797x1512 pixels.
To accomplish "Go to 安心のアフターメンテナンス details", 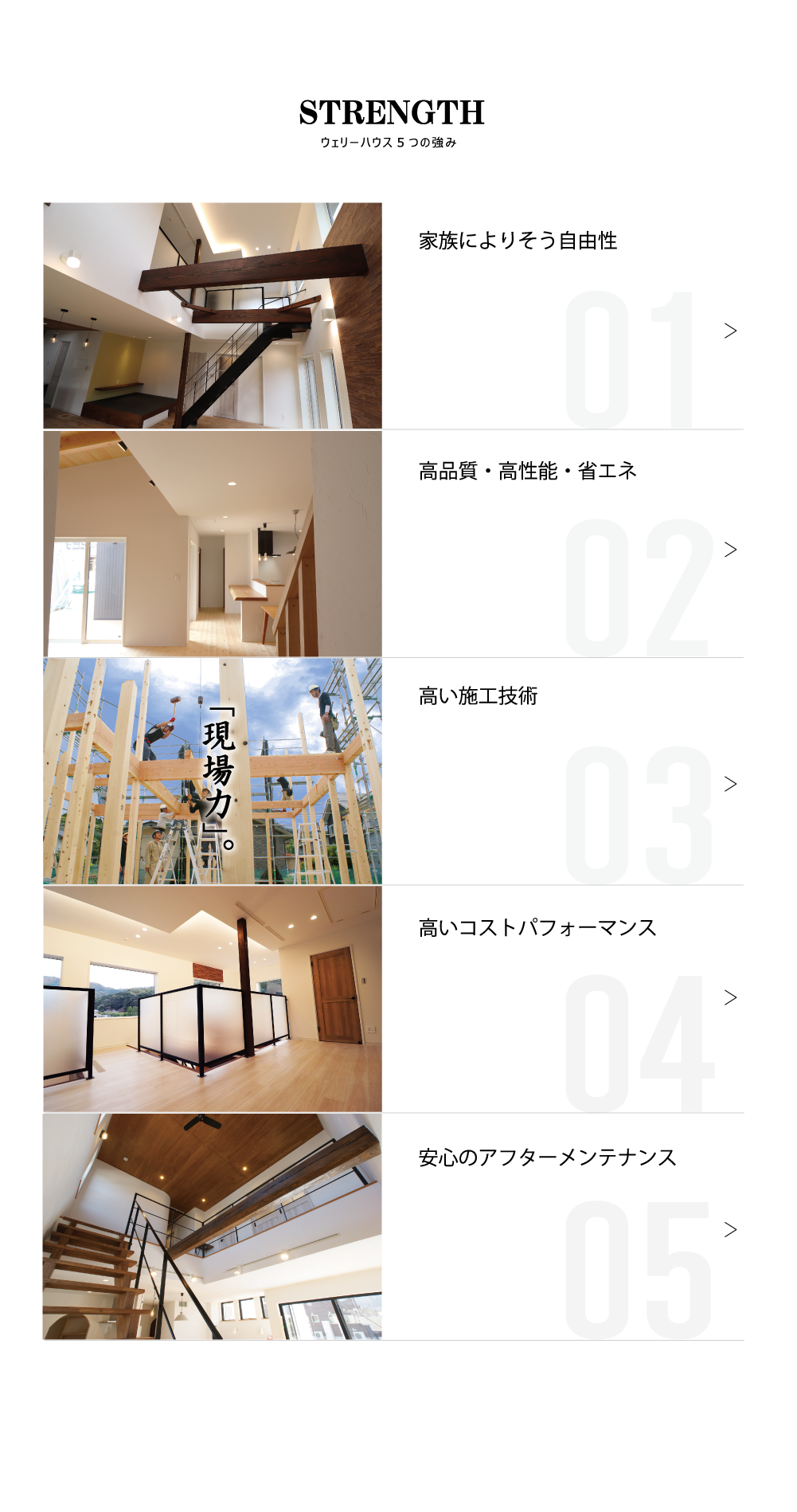I will point(547,1157).
